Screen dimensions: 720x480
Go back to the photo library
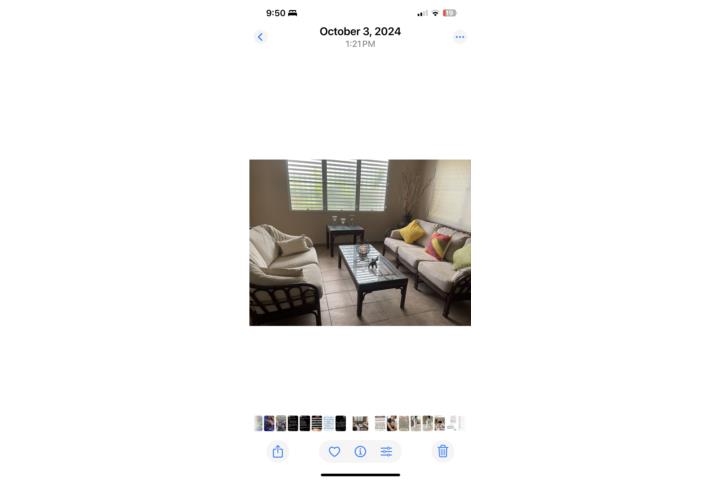261,37
